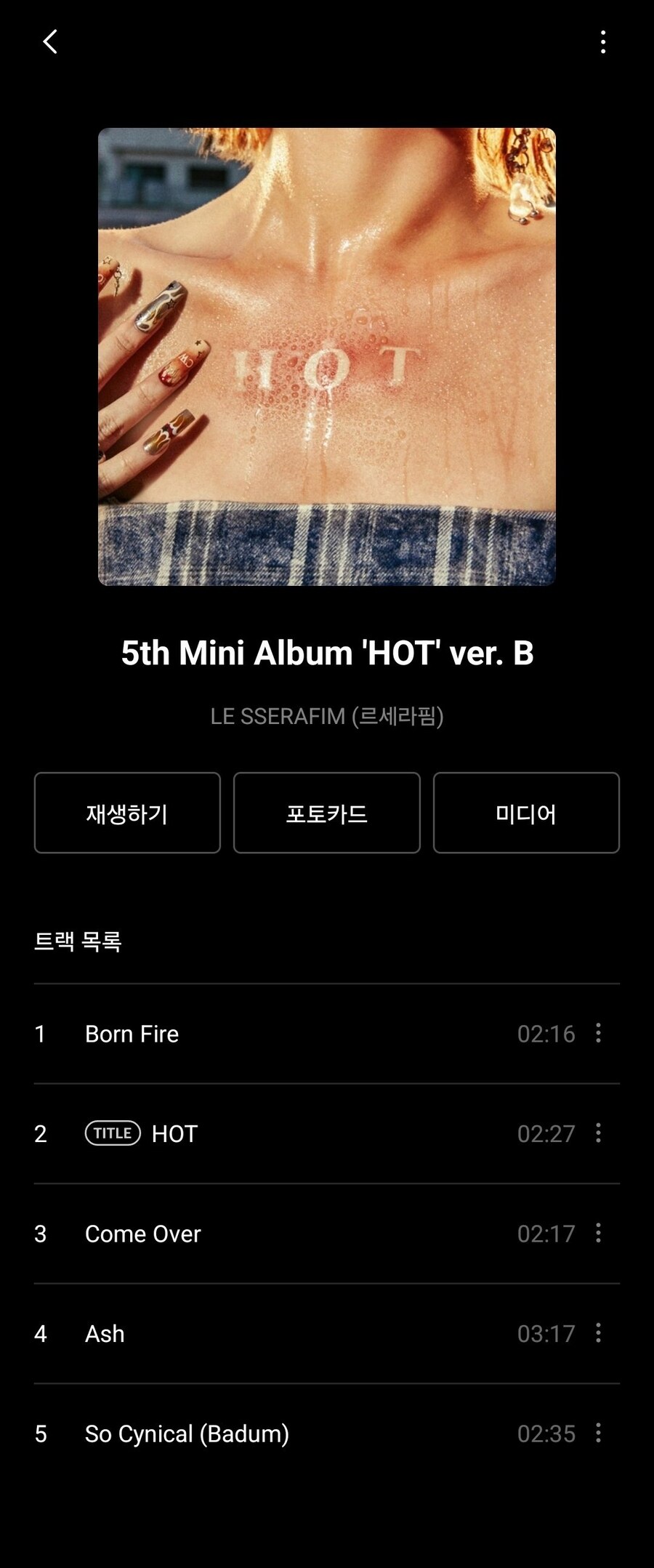Viewport: 654px width, 1568px height.
Task: Select track 1, Born Fire
Action: [x=132, y=1033]
